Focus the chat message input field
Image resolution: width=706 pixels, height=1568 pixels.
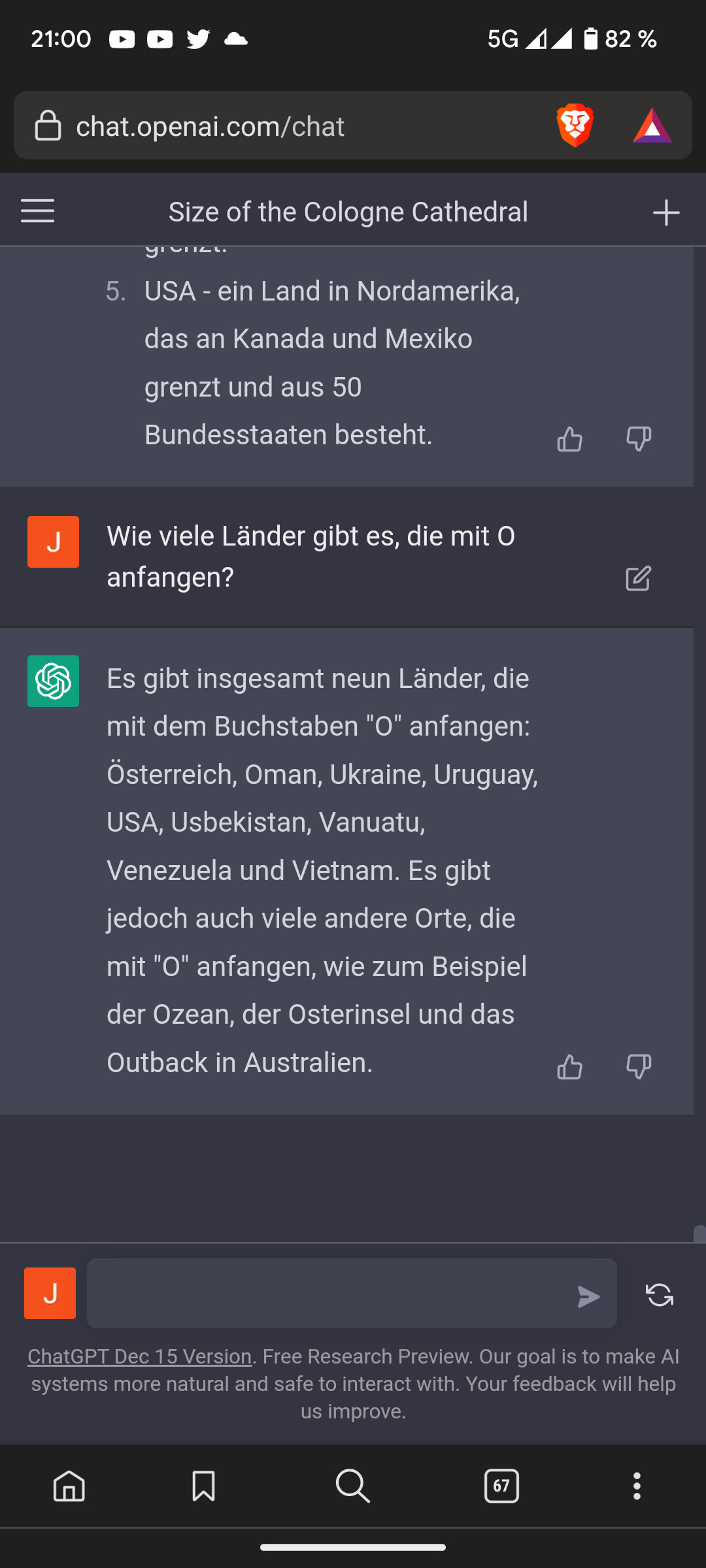327,1294
